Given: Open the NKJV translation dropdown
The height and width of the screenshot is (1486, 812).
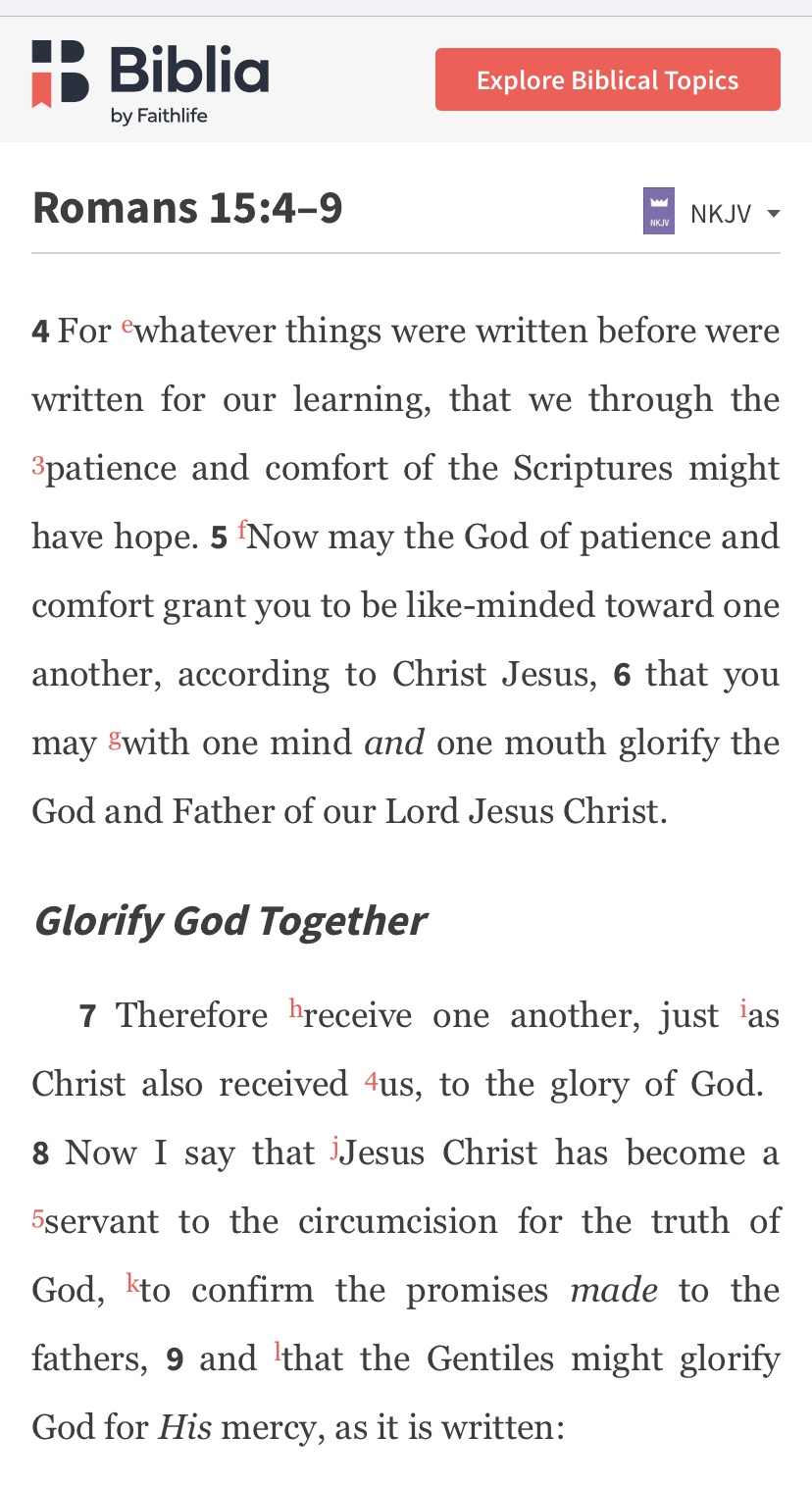Looking at the screenshot, I should 712,213.
